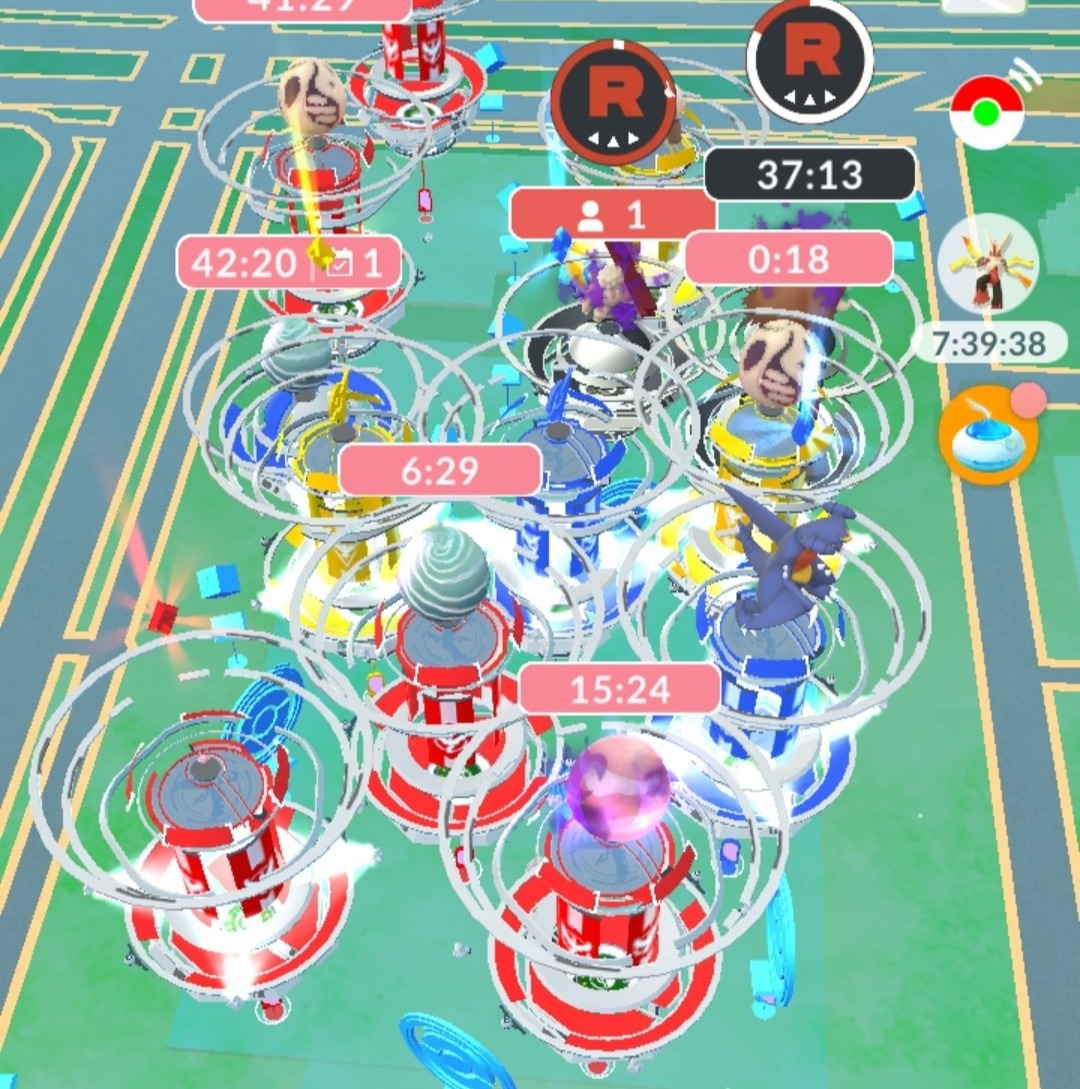
Task: Tap the Team Rocket balloon with 37:13 timer
Action: tap(809, 60)
